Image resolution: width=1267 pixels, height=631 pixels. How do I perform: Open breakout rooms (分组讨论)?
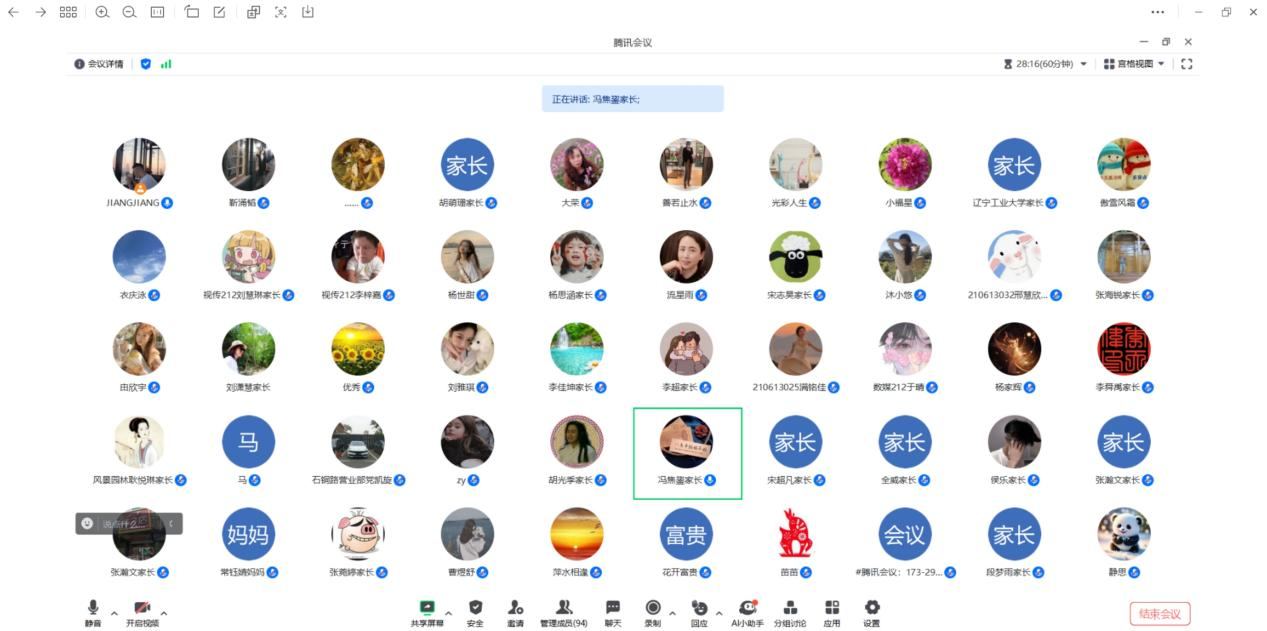pos(790,612)
